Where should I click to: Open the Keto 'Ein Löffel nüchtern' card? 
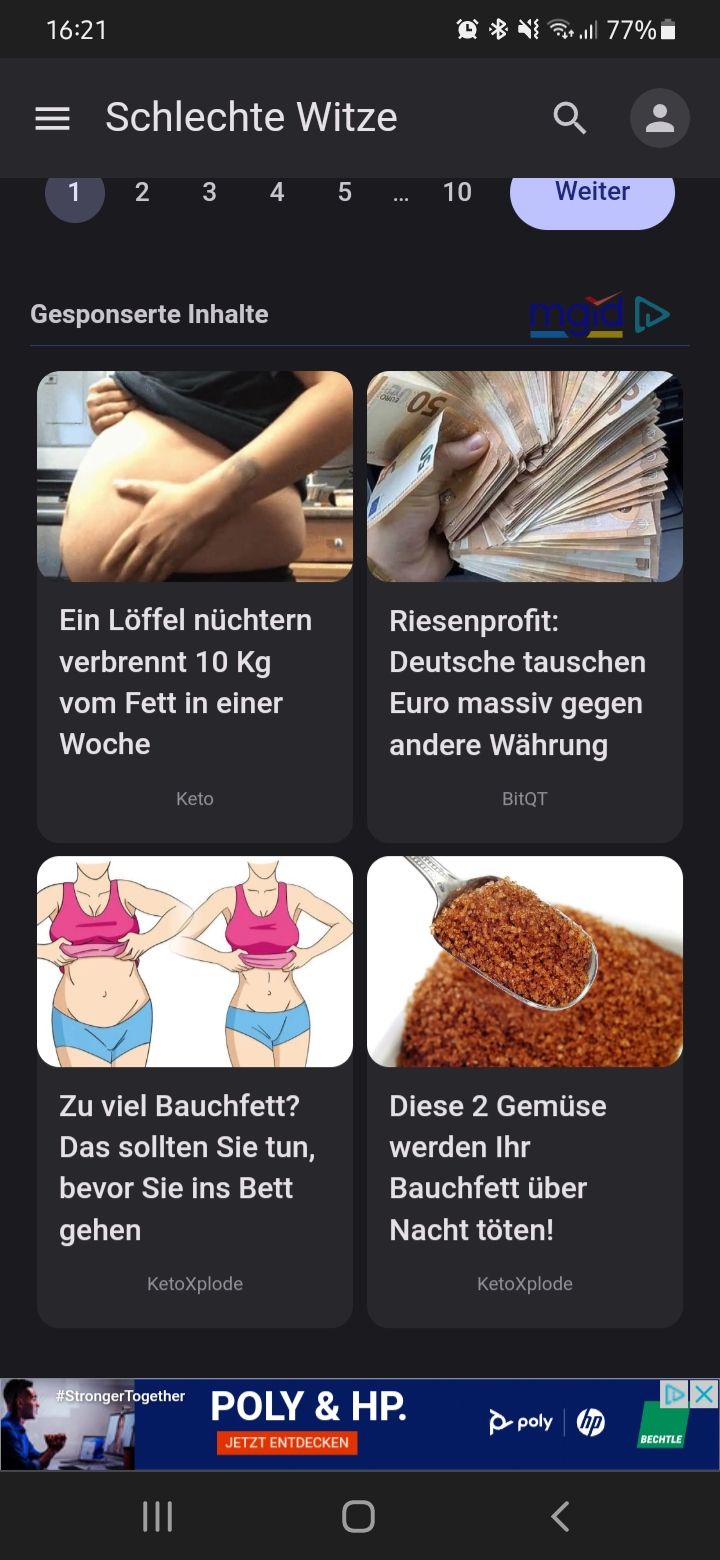[195, 606]
